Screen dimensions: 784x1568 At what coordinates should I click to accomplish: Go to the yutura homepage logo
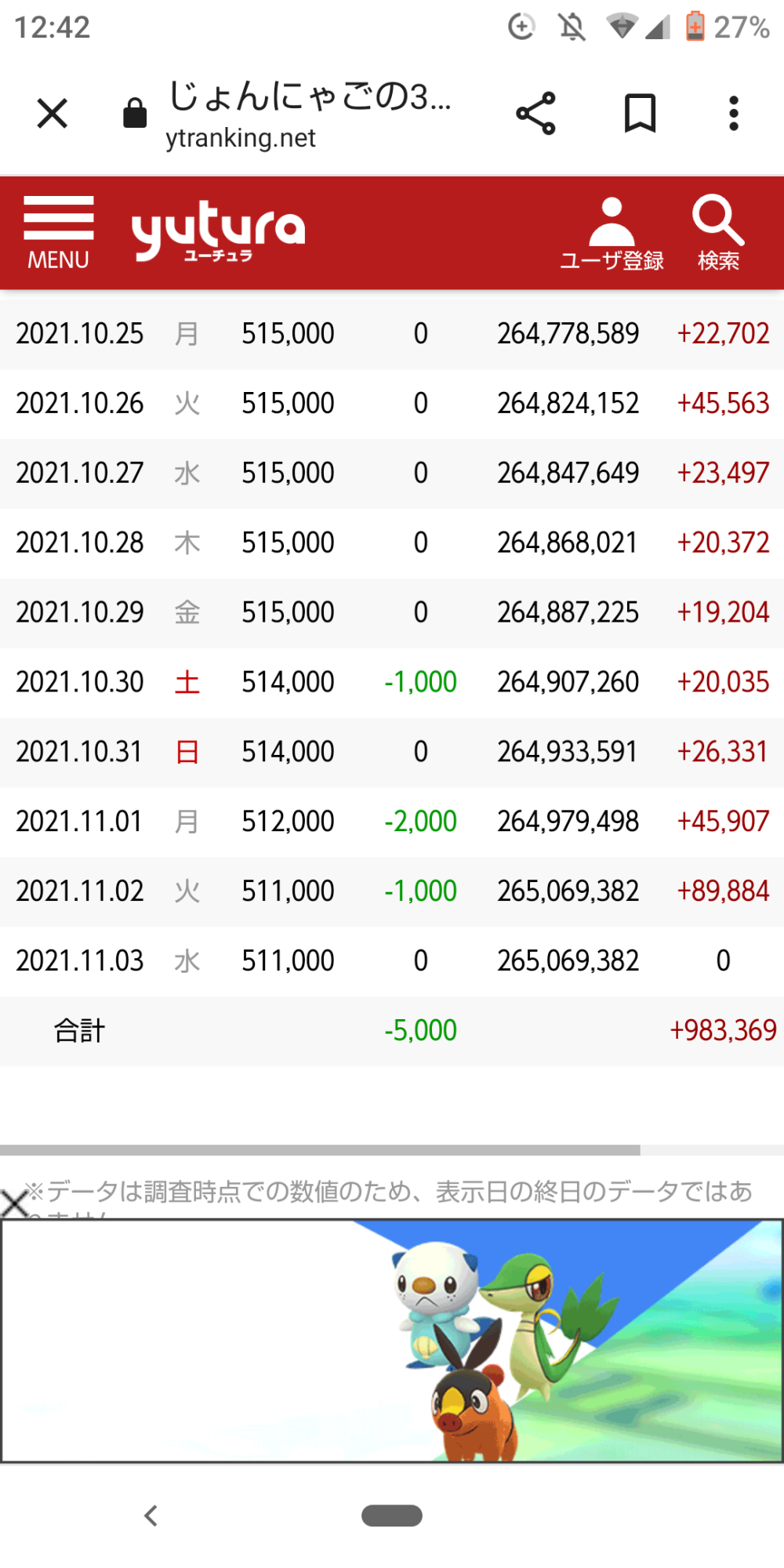tap(218, 230)
